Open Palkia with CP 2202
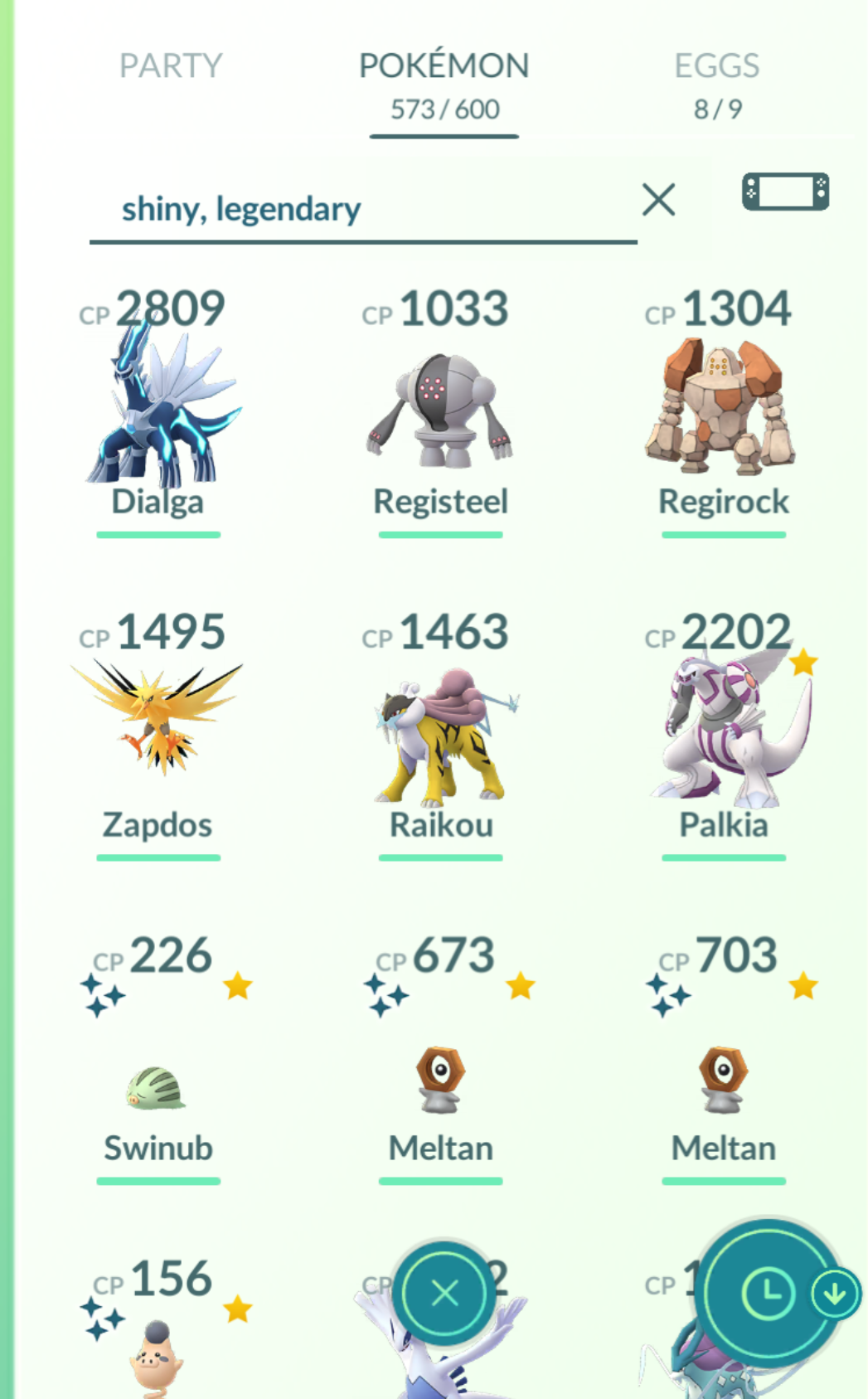The height and width of the screenshot is (1399, 868). click(x=723, y=730)
